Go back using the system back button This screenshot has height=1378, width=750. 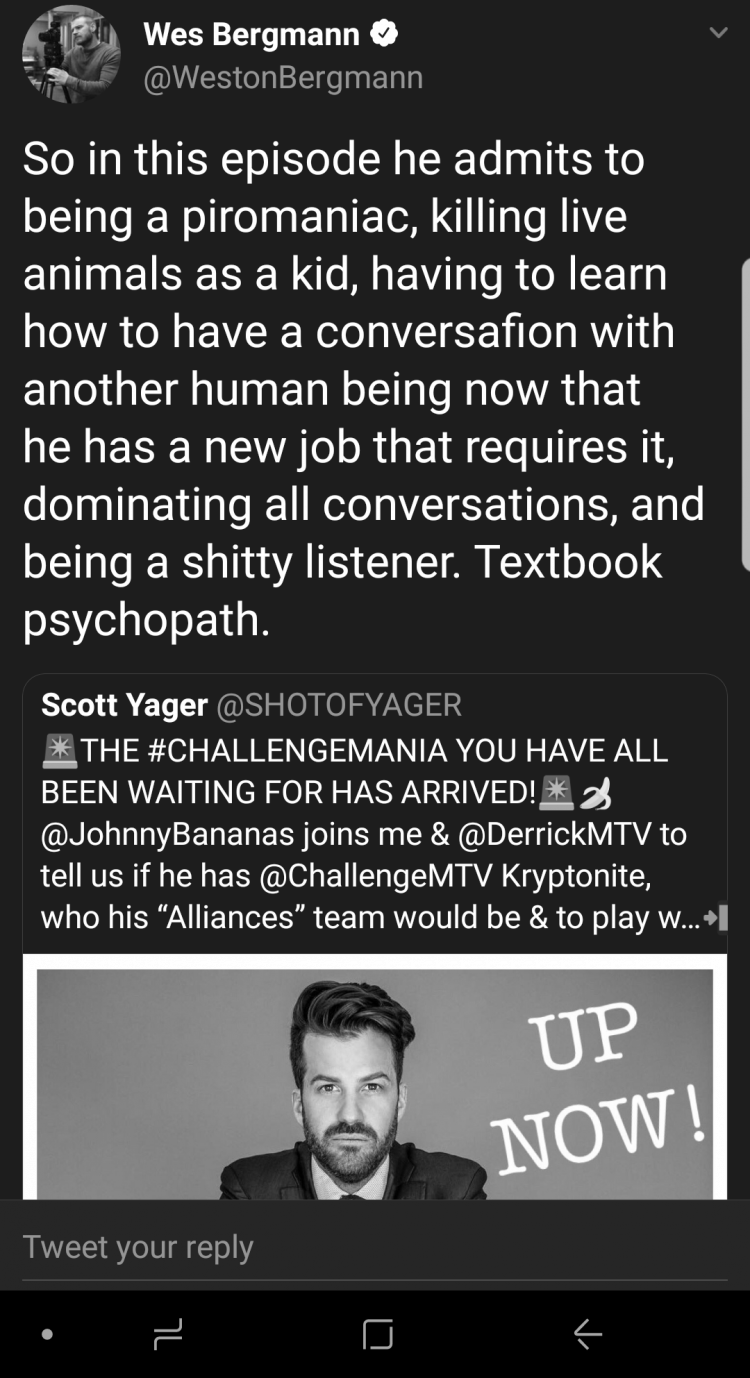[x=588, y=1333]
